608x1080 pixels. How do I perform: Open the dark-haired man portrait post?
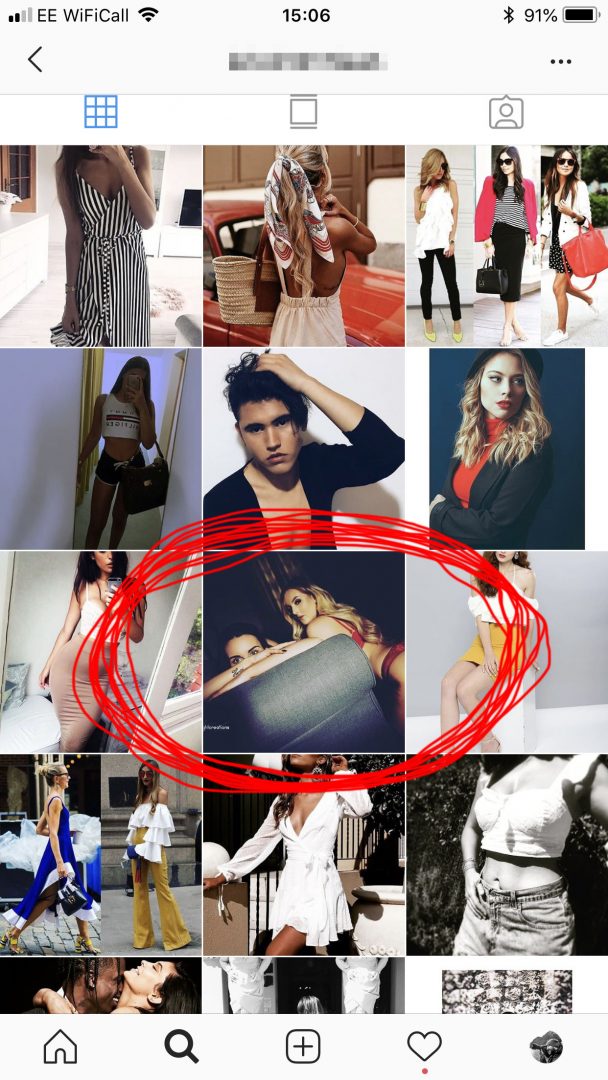coord(304,448)
